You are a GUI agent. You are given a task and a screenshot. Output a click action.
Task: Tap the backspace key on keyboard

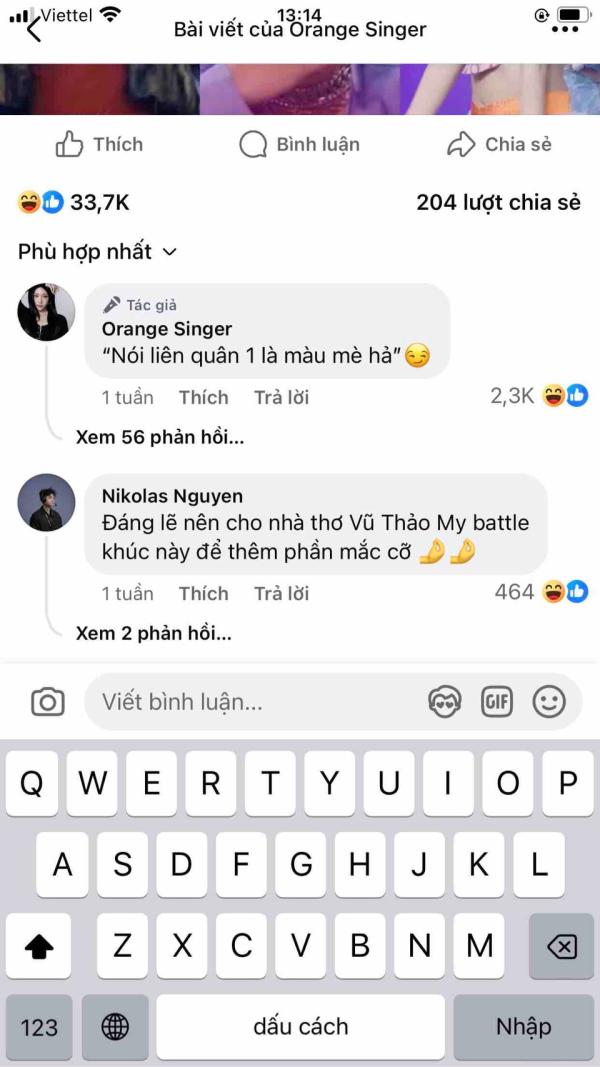tap(561, 946)
